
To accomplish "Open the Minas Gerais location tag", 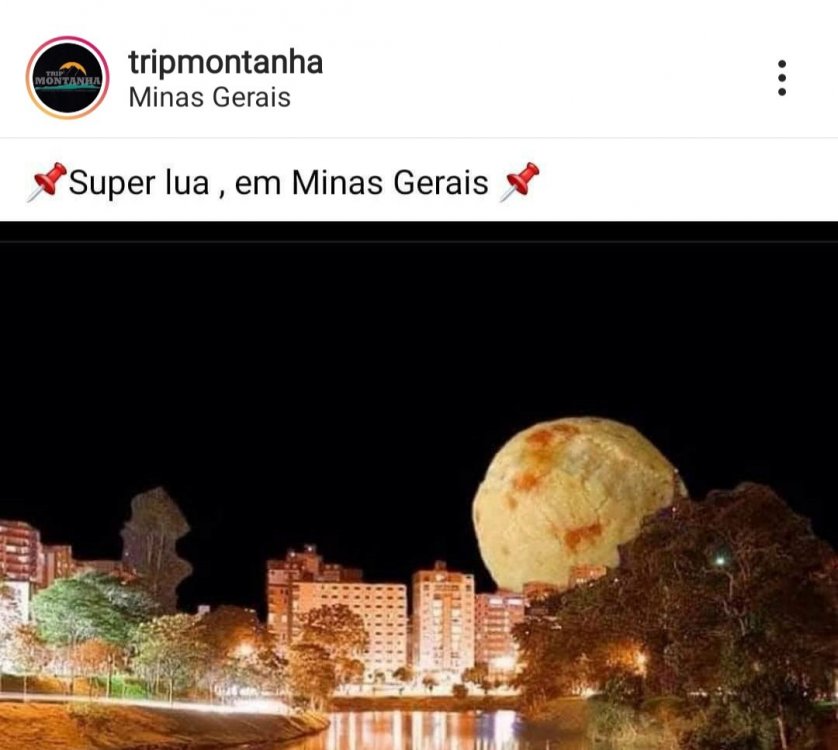I will [209, 98].
